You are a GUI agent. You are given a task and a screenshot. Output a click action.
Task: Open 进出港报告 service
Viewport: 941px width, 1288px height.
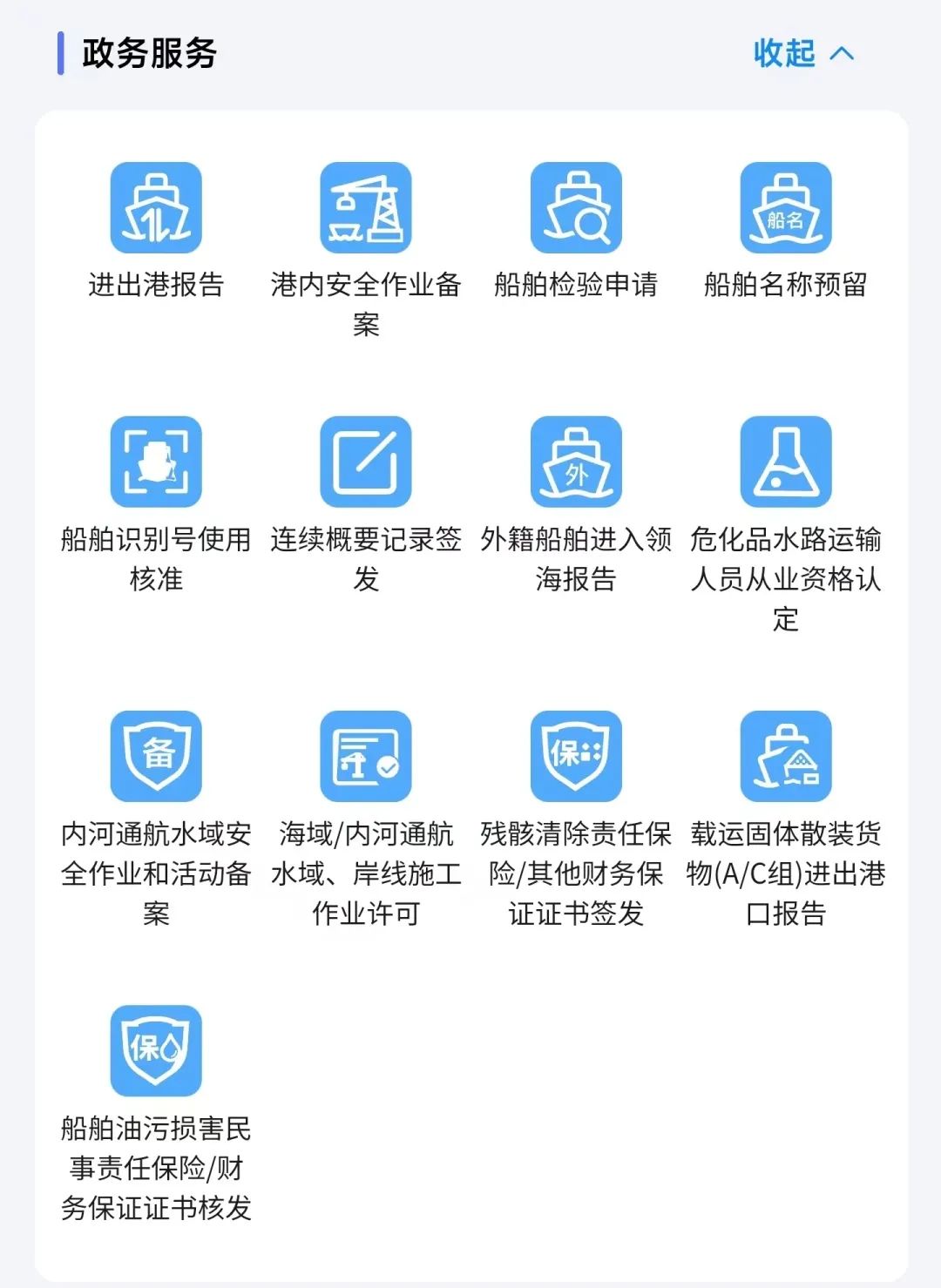coord(156,208)
